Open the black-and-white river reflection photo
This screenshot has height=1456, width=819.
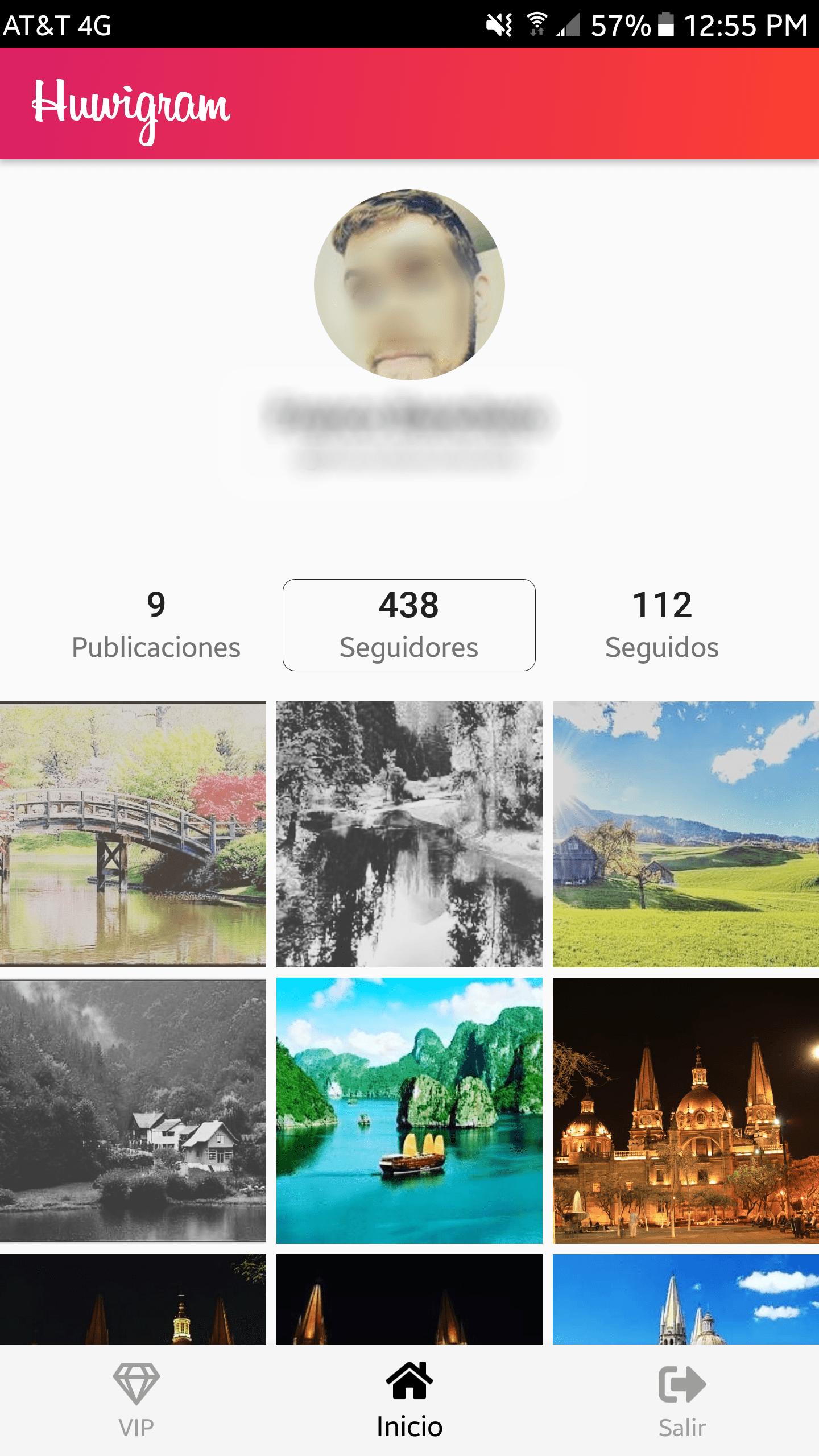coord(409,834)
